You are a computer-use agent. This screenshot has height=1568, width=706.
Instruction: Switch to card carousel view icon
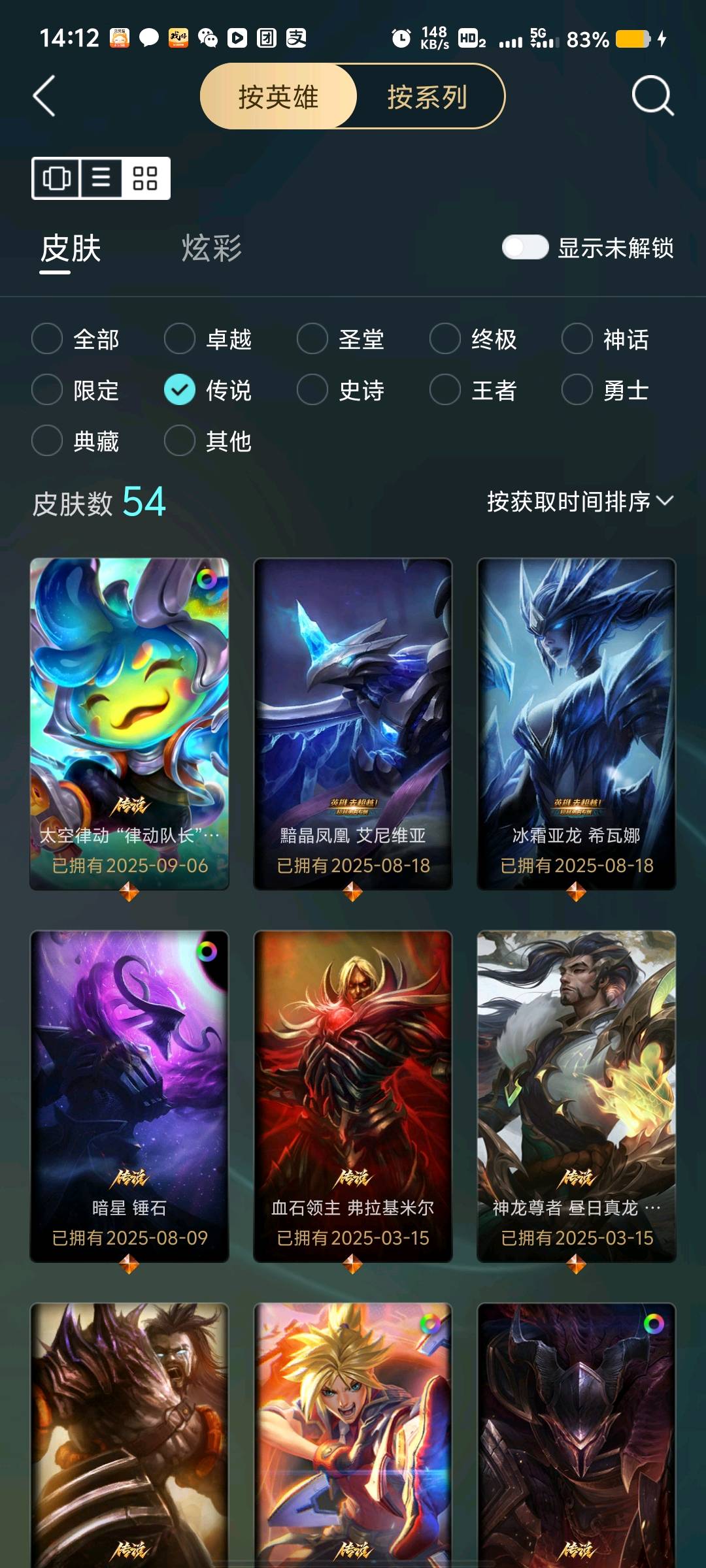pos(56,178)
